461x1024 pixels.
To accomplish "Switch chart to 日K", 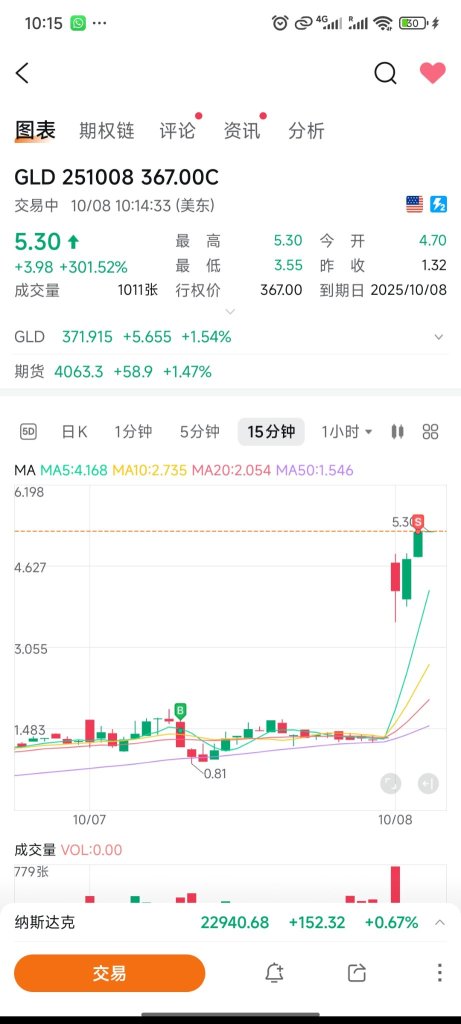I will (x=74, y=432).
